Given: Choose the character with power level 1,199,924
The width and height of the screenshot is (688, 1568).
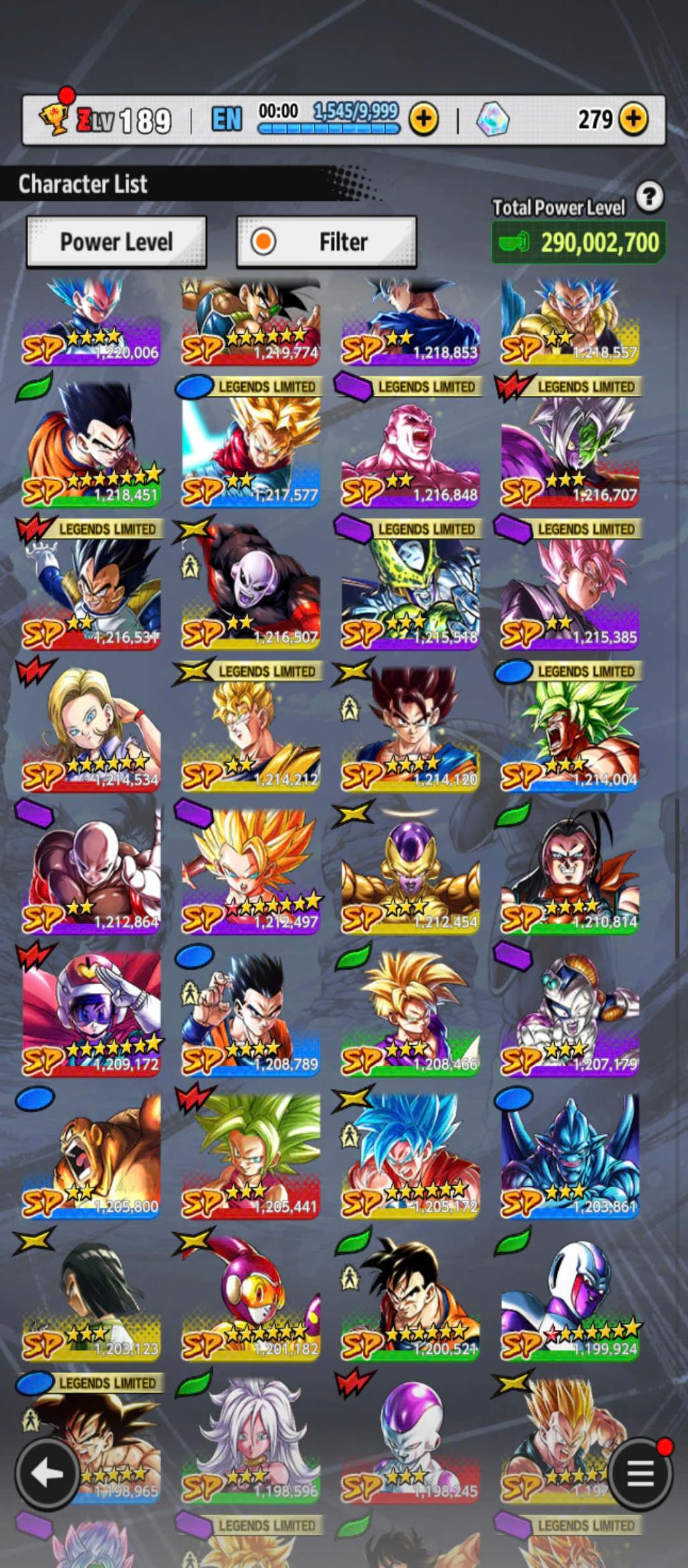Looking at the screenshot, I should [570, 1299].
